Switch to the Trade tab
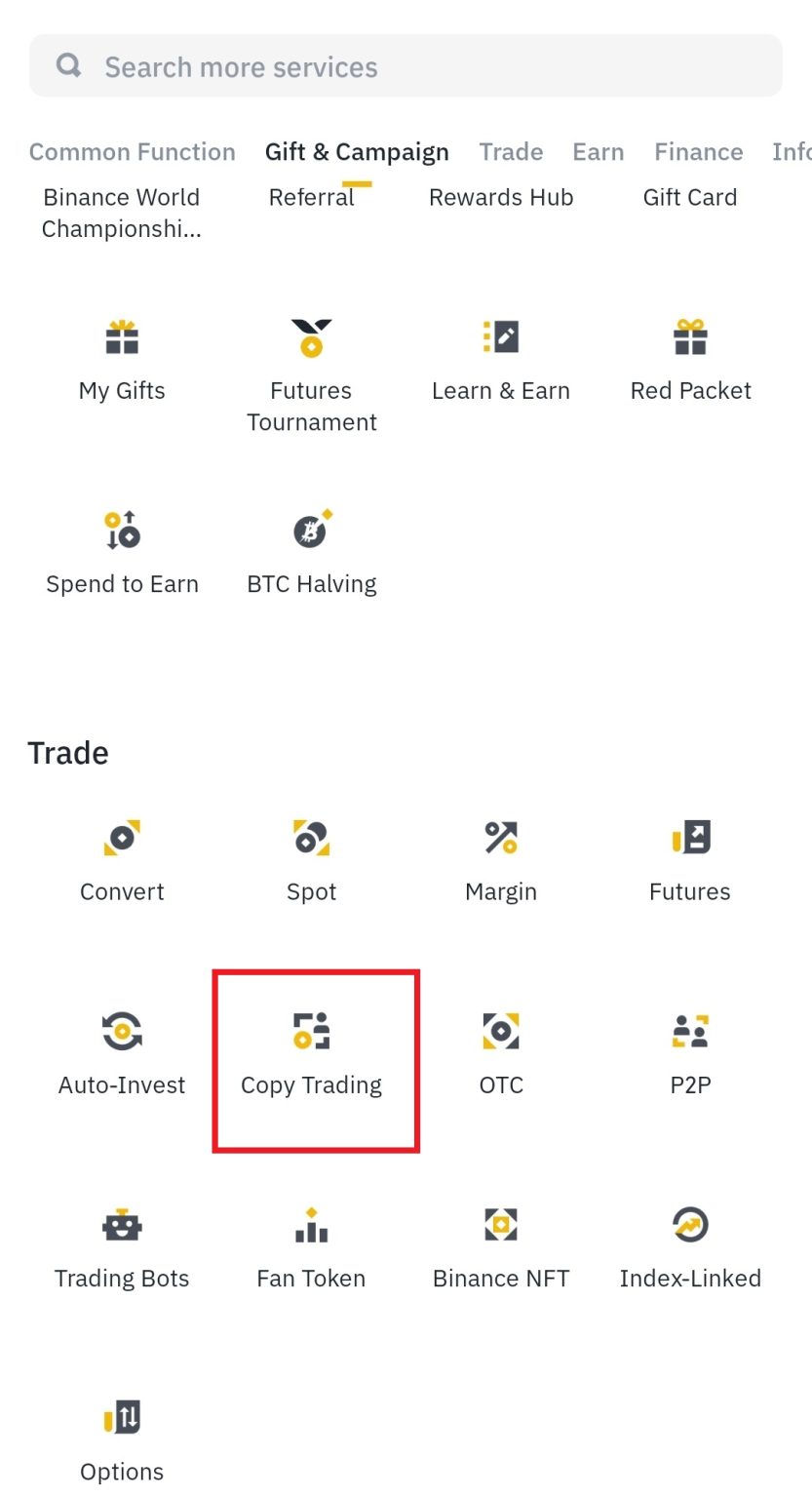This screenshot has width=812, height=1498. tap(511, 151)
